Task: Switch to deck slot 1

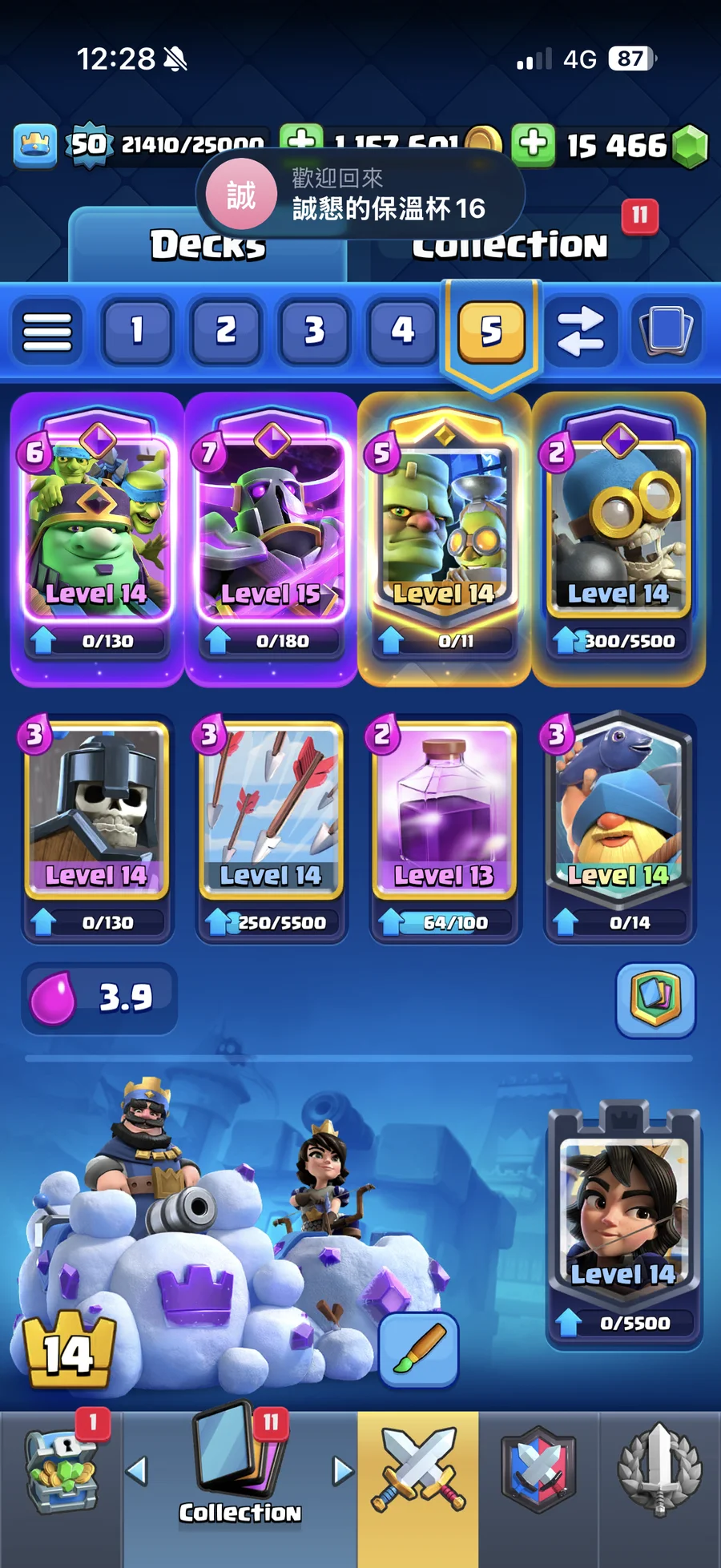Action: 137,331
